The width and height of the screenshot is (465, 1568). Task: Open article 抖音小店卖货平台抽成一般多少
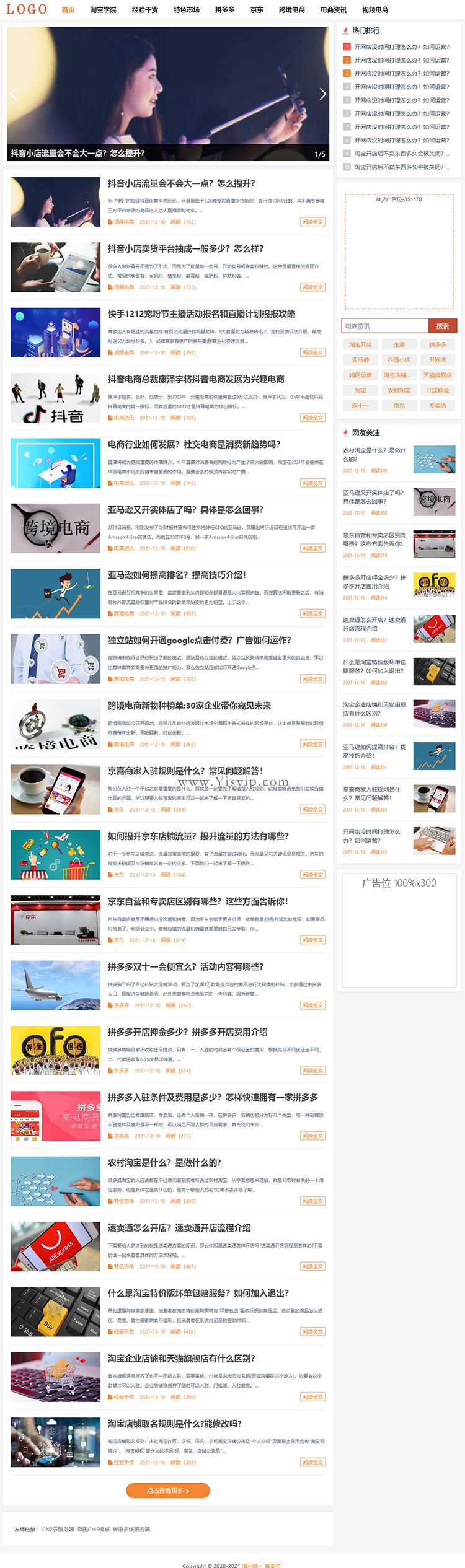point(185,248)
